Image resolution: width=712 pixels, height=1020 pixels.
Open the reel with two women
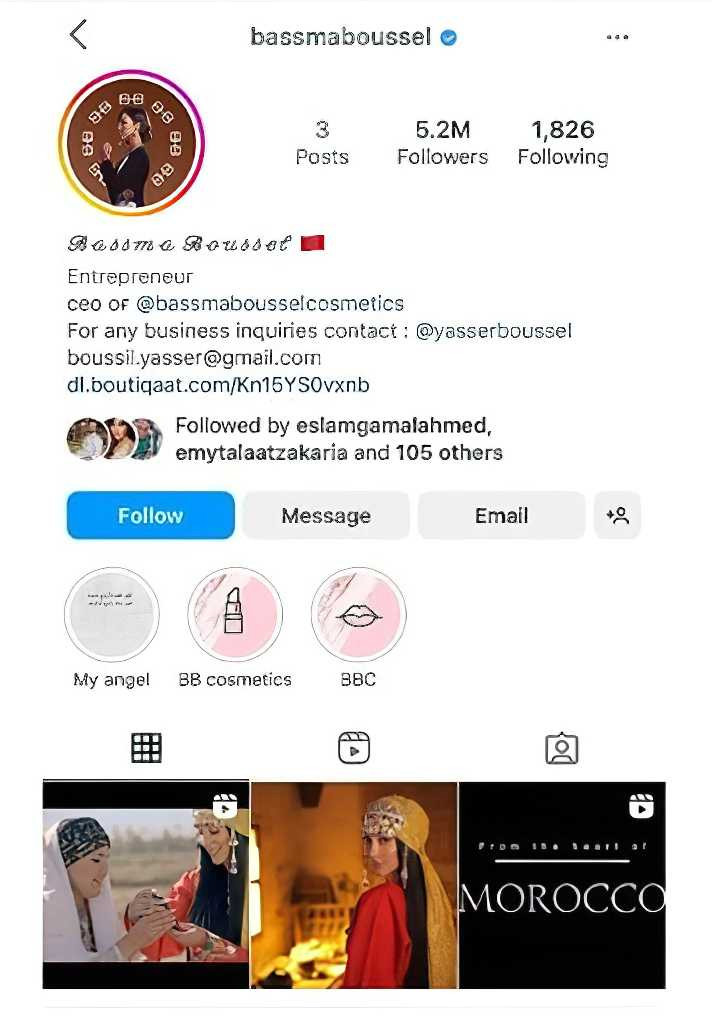[146, 885]
